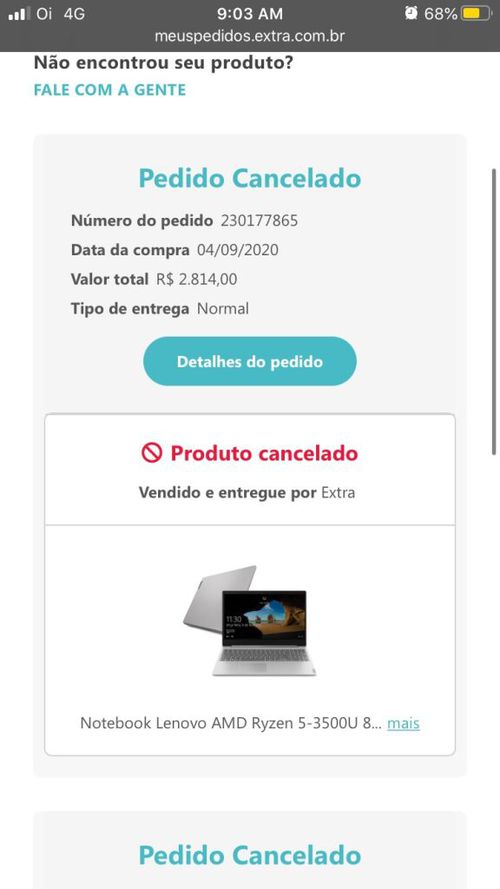Open Detalhes do pedido for order 230177865
The height and width of the screenshot is (889, 500).
point(249,361)
